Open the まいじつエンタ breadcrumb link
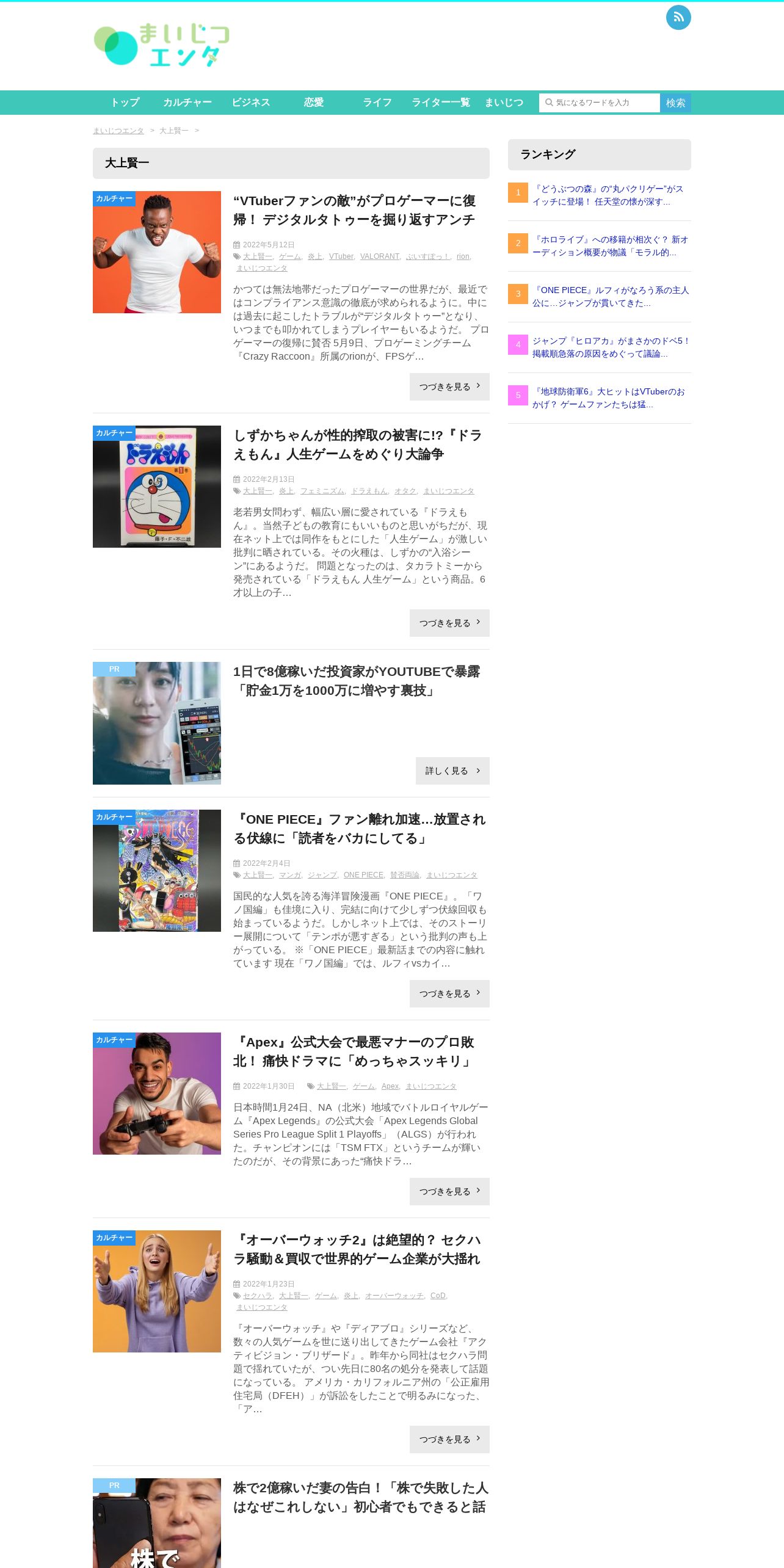Viewport: 784px width, 1568px height. coord(118,131)
